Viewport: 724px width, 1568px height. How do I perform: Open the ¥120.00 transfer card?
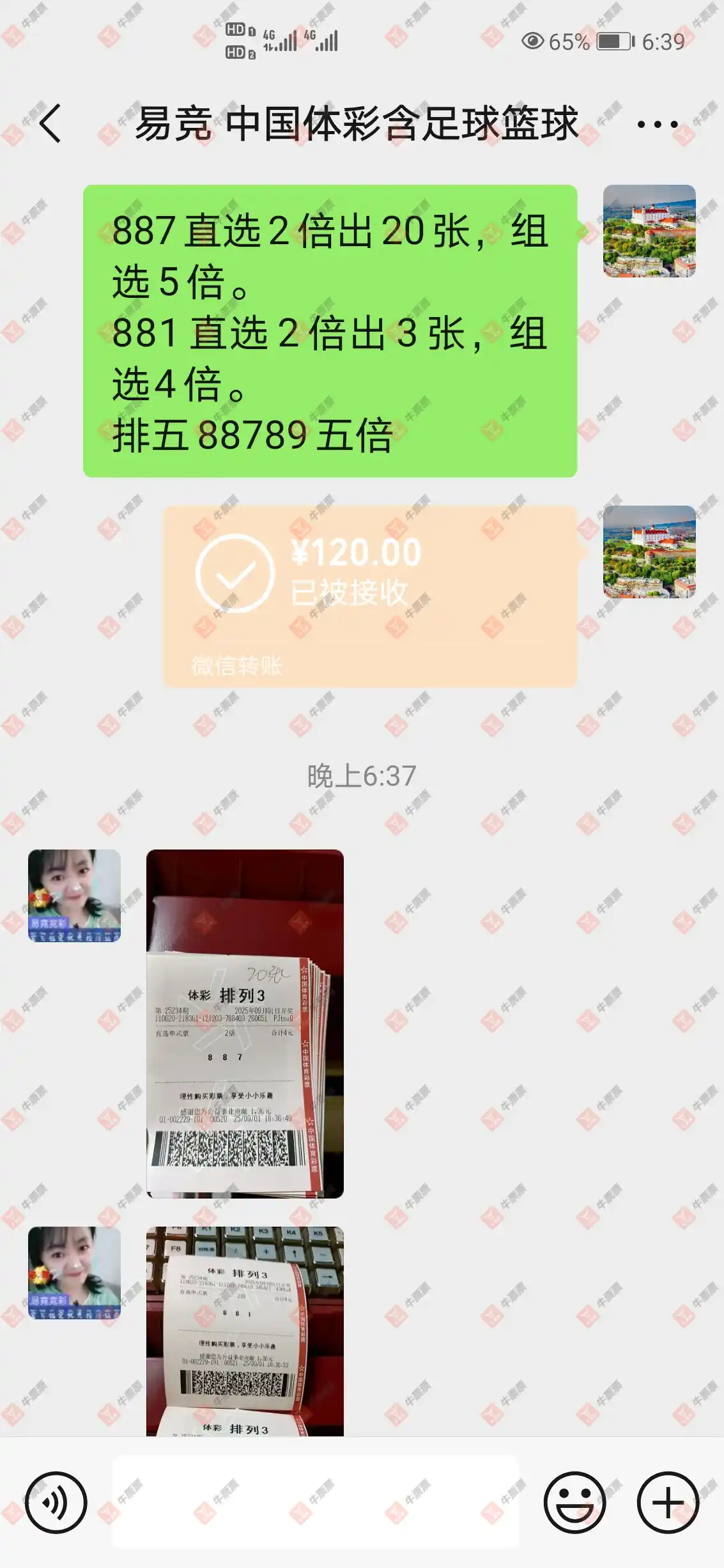click(x=370, y=596)
